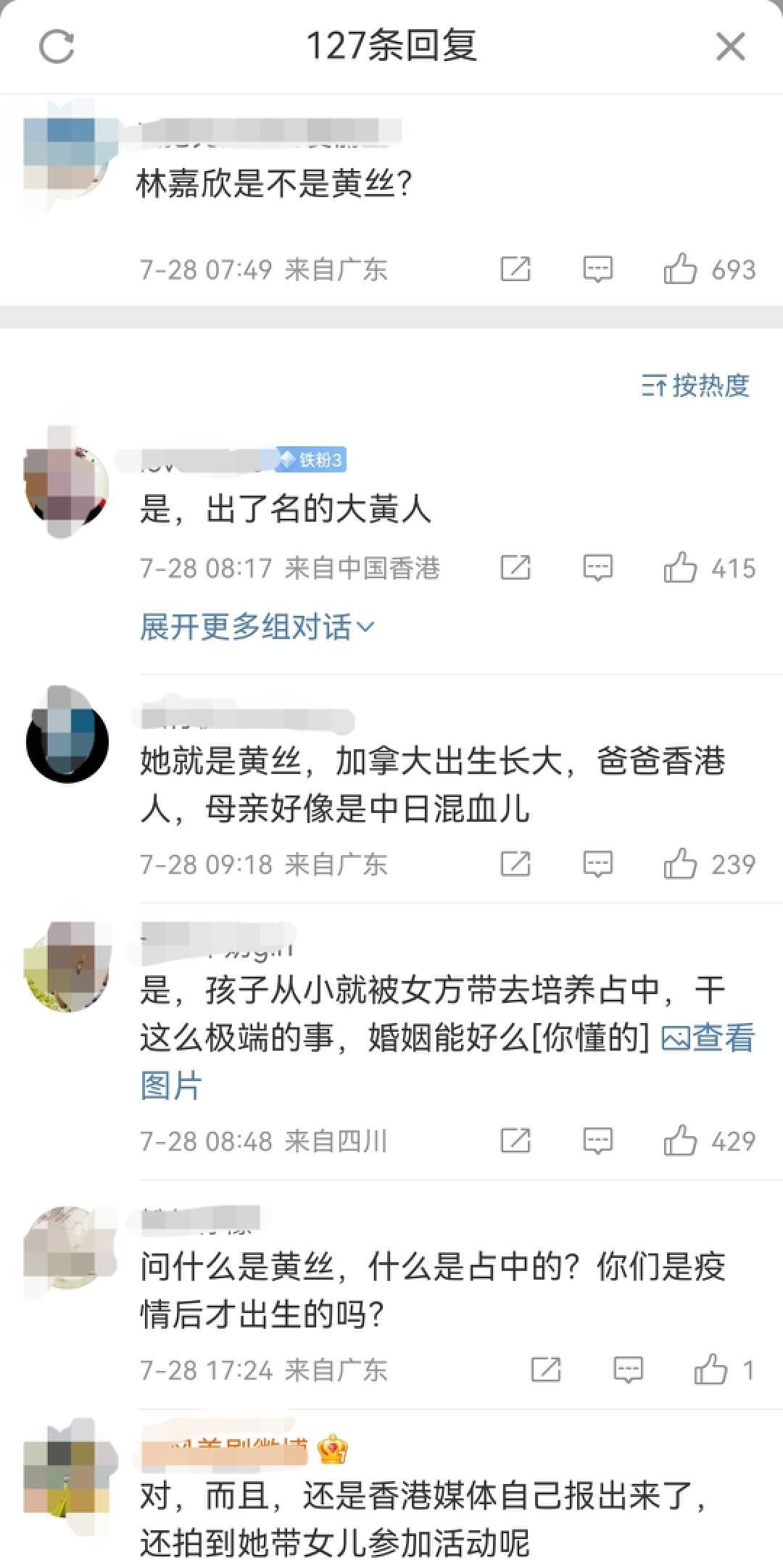Forward the 7-28 08:17 Hong Kong reply
This screenshot has height=1568, width=783.
point(515,568)
